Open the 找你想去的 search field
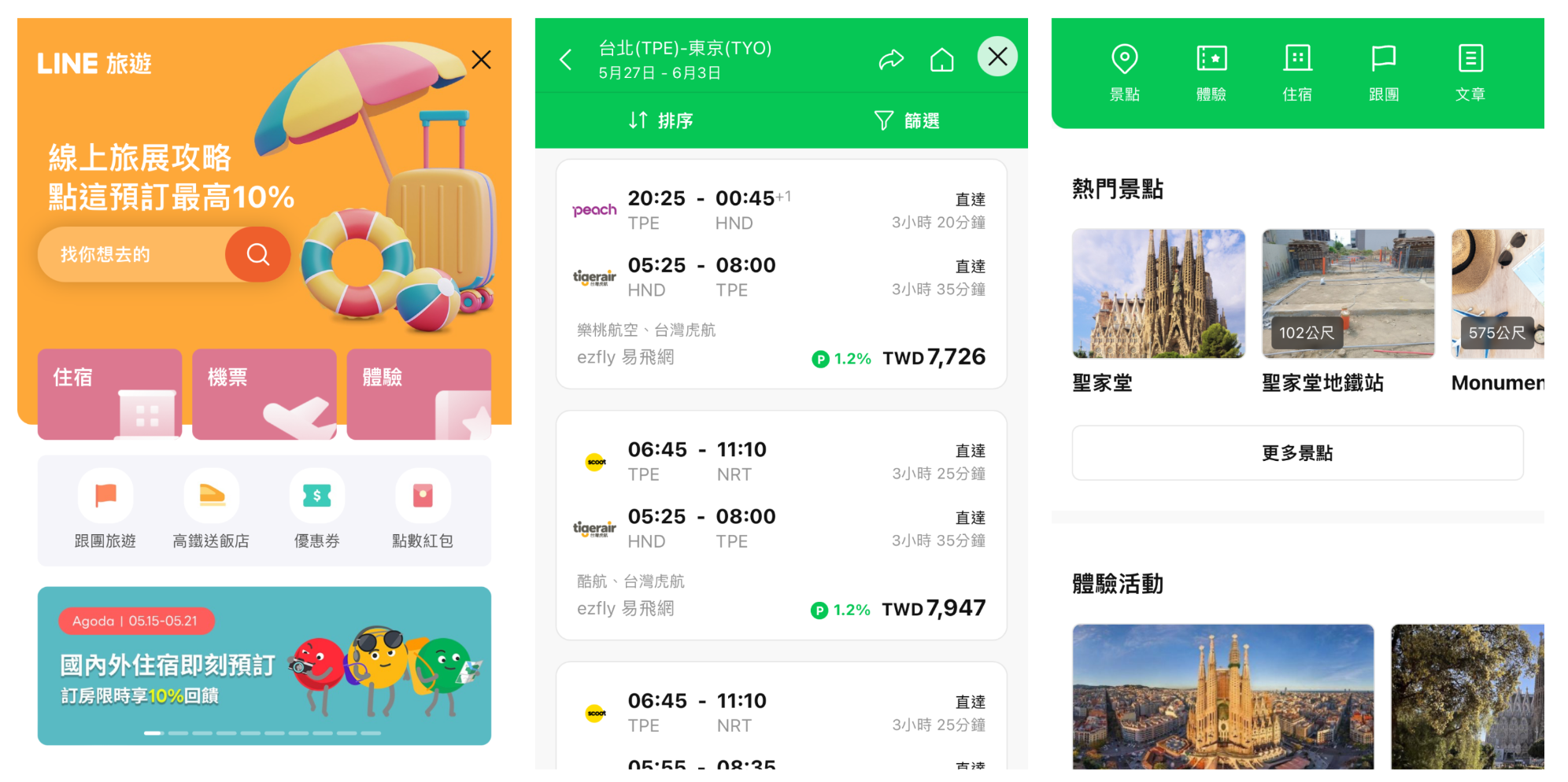 [x=132, y=254]
